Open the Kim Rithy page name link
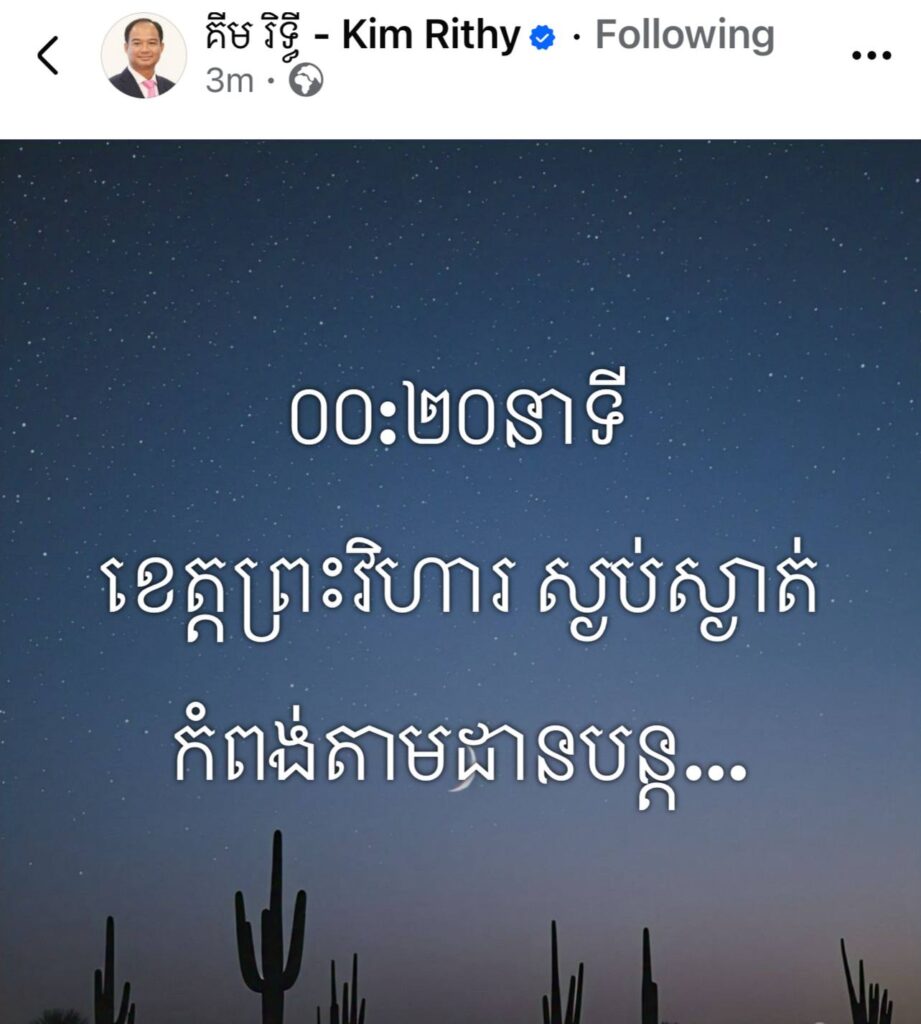This screenshot has width=921, height=1024. 363,36
